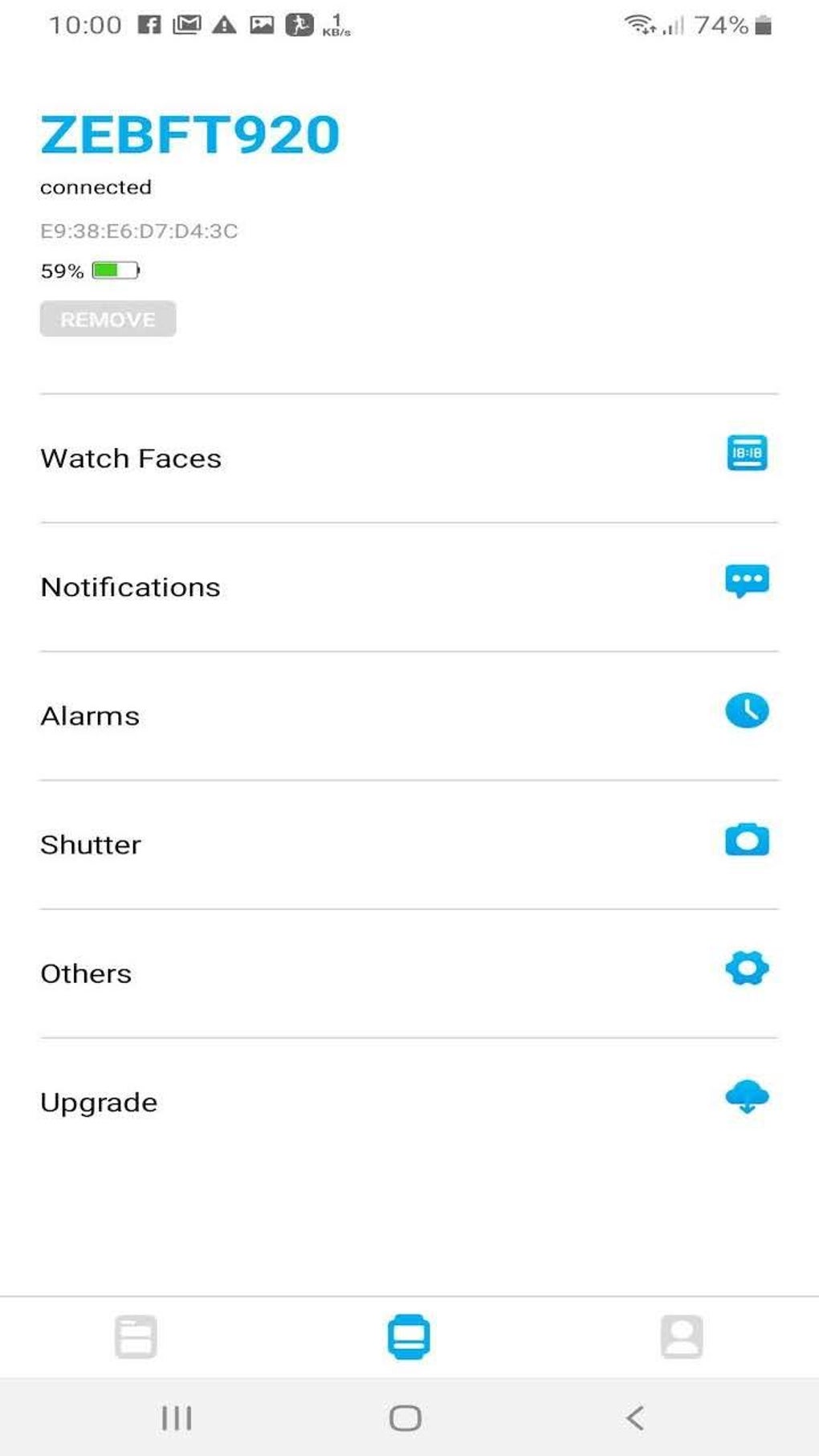Remove the ZEBFT920 device
Screen dimensions: 819x1456
click(x=108, y=319)
